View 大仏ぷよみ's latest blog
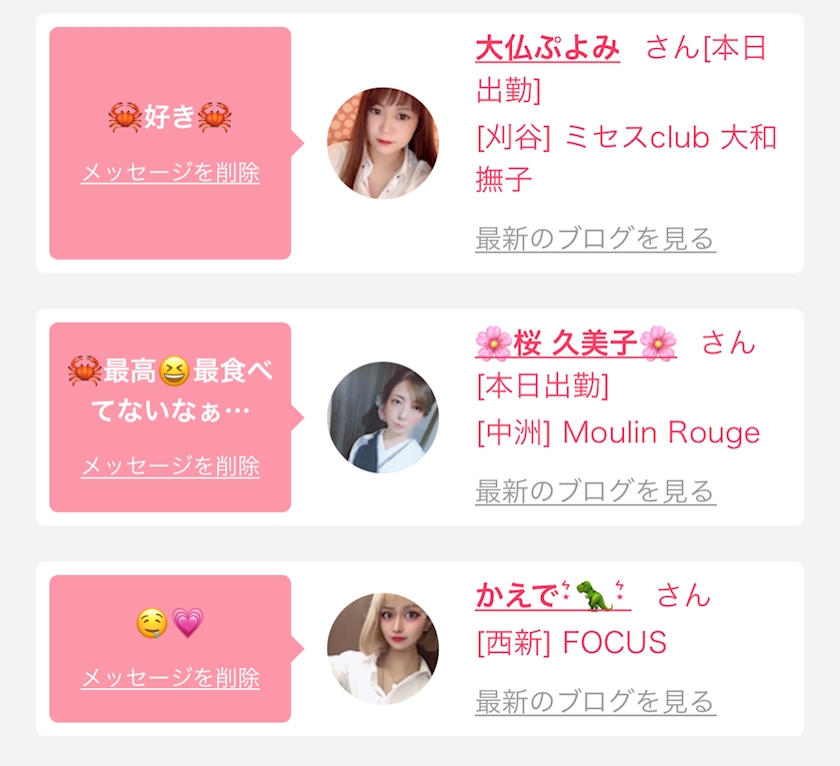This screenshot has height=766, width=840. [x=595, y=239]
